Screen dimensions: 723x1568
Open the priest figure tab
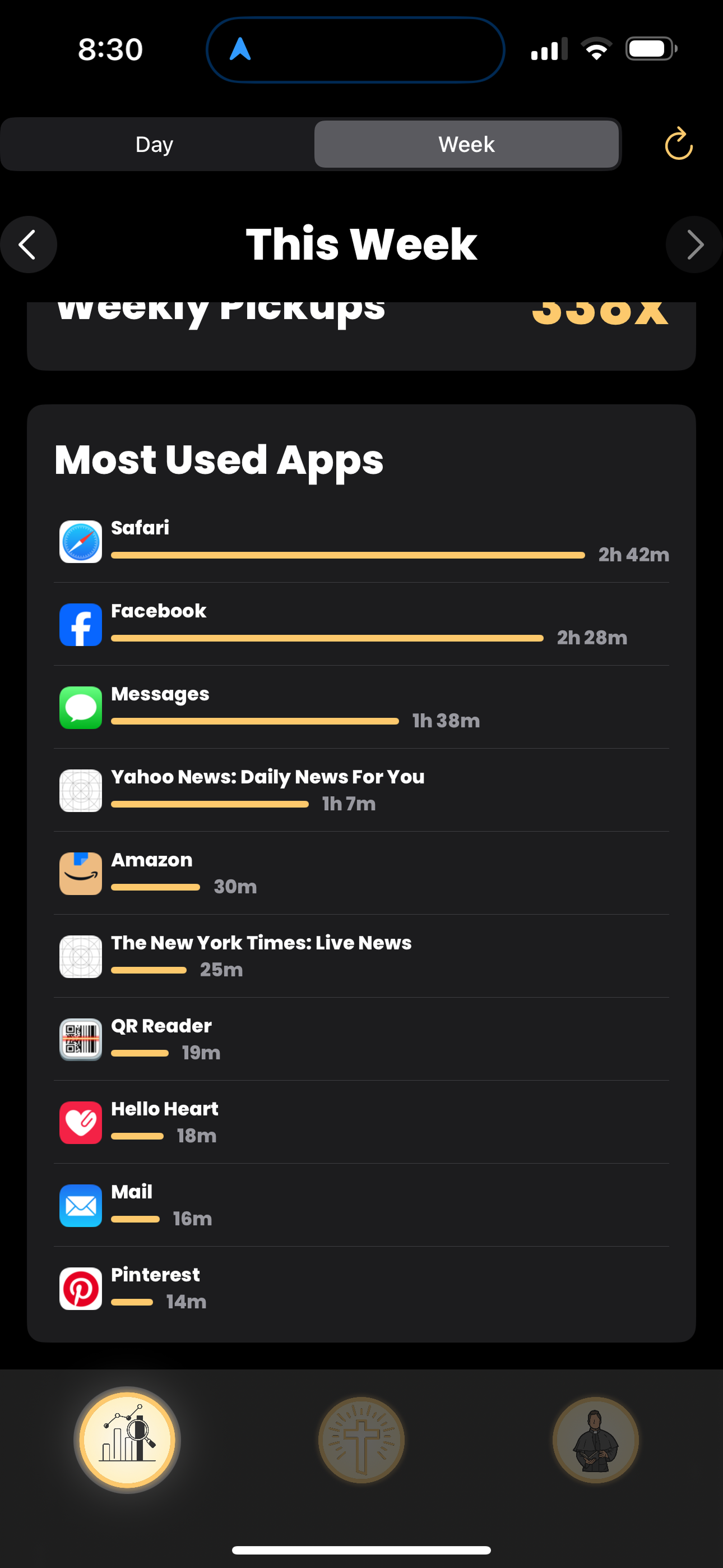pos(595,1440)
